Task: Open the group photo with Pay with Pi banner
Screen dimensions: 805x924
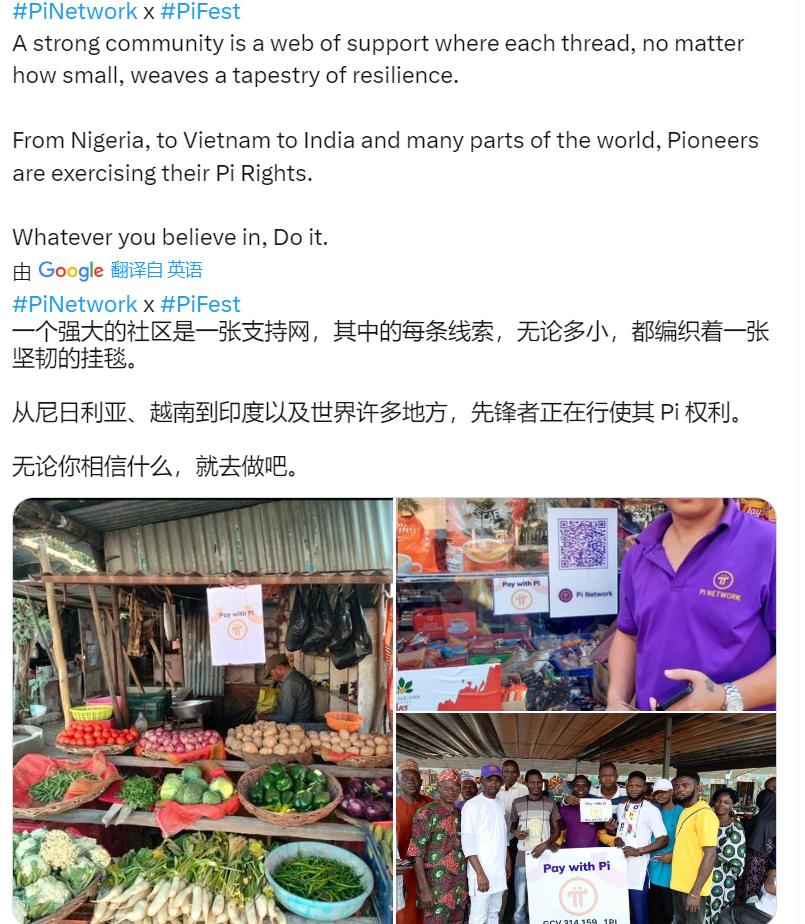Action: 586,818
